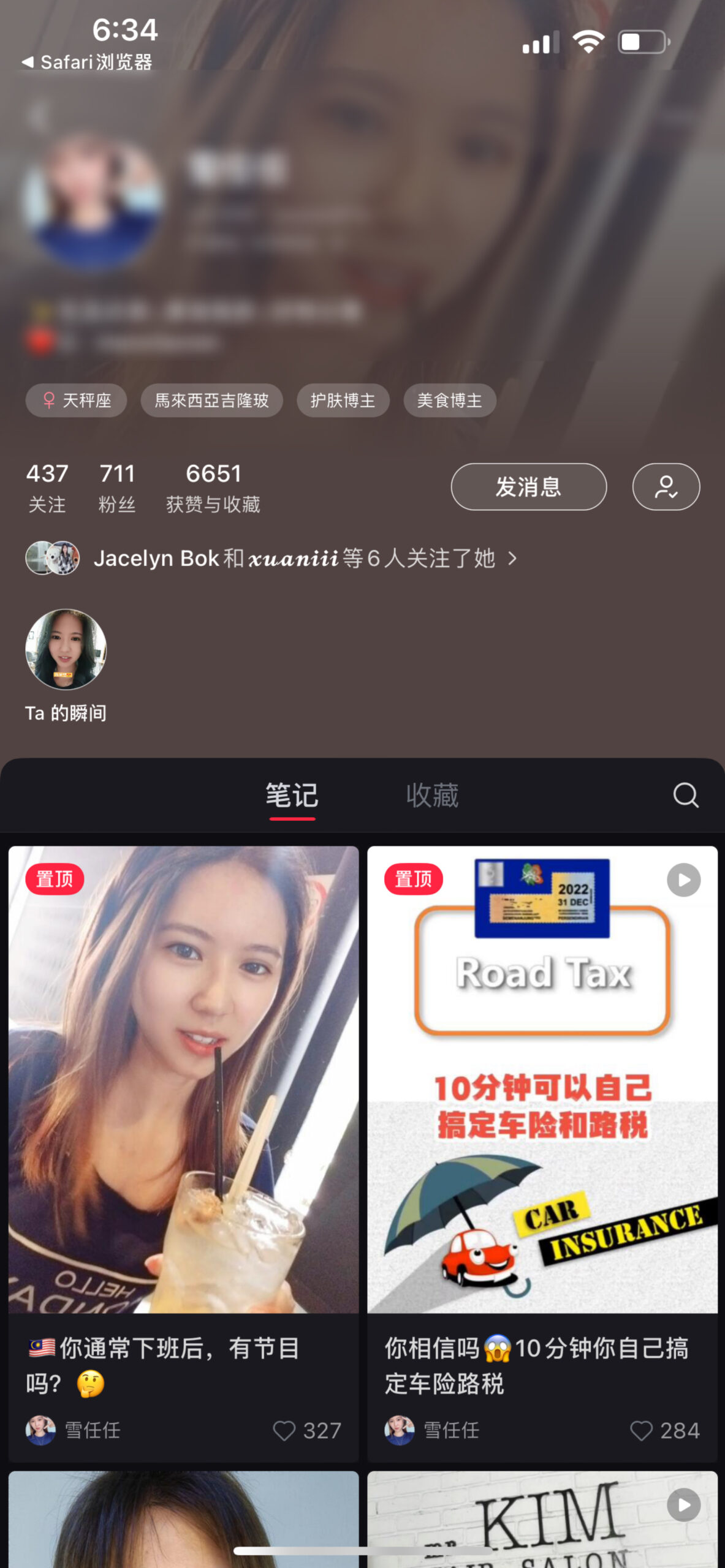Viewport: 725px width, 1568px height.
Task: View the 获赞与收藏 stats
Action: tap(213, 488)
